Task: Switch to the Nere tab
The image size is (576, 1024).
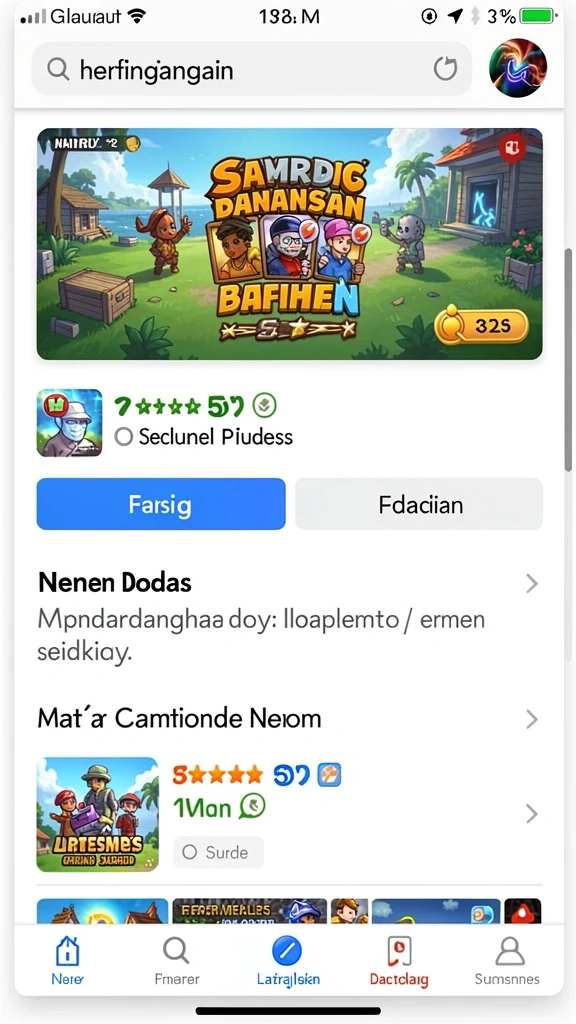Action: click(68, 961)
